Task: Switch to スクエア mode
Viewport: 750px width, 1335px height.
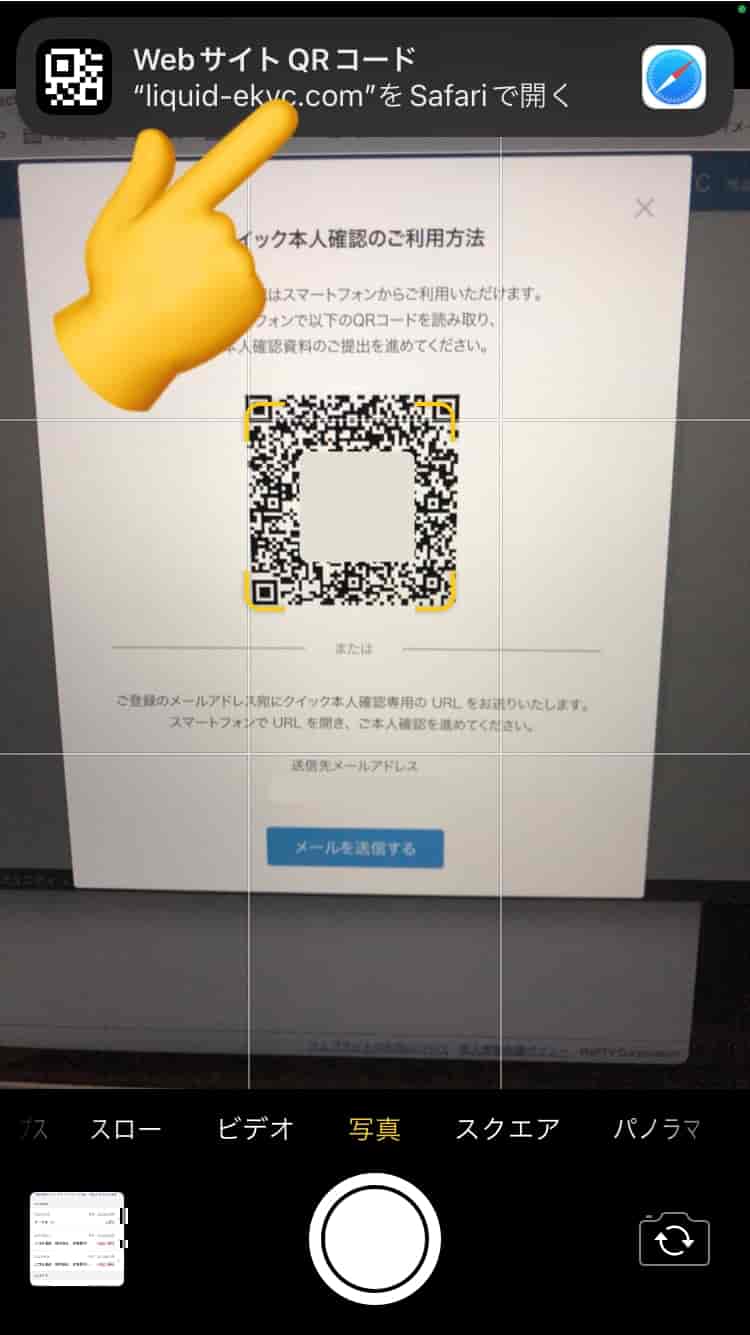Action: 508,1130
